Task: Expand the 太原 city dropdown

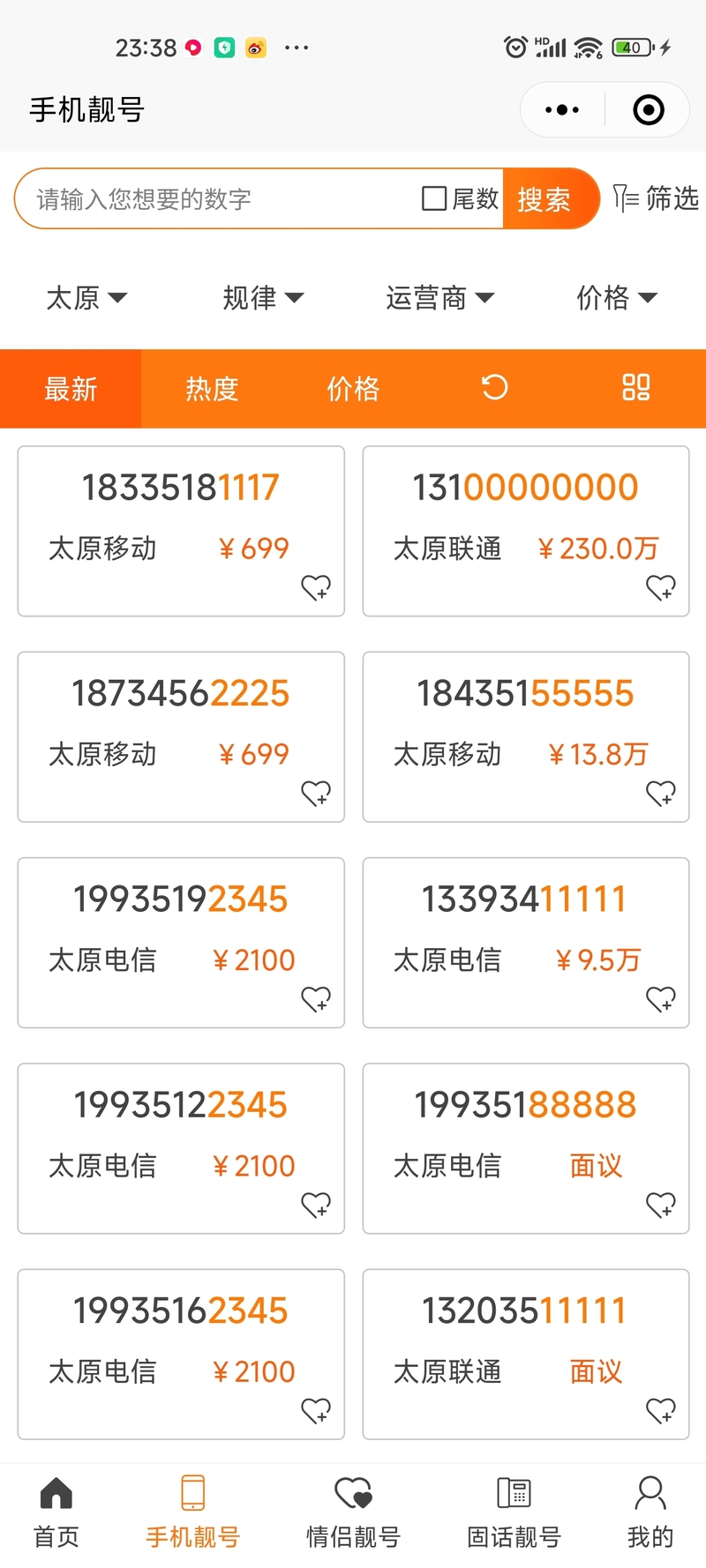Action: [86, 298]
